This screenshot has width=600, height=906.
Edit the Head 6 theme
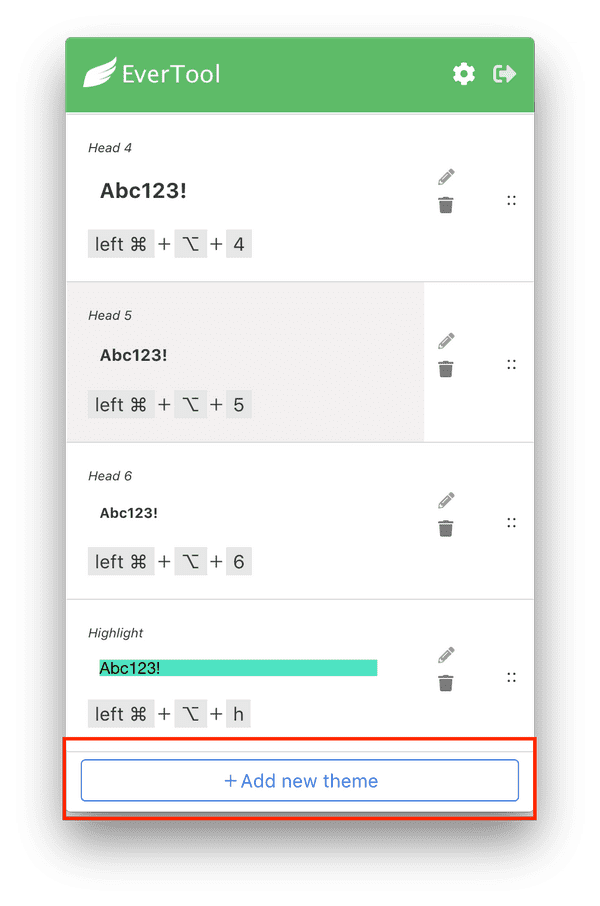pyautogui.click(x=446, y=500)
